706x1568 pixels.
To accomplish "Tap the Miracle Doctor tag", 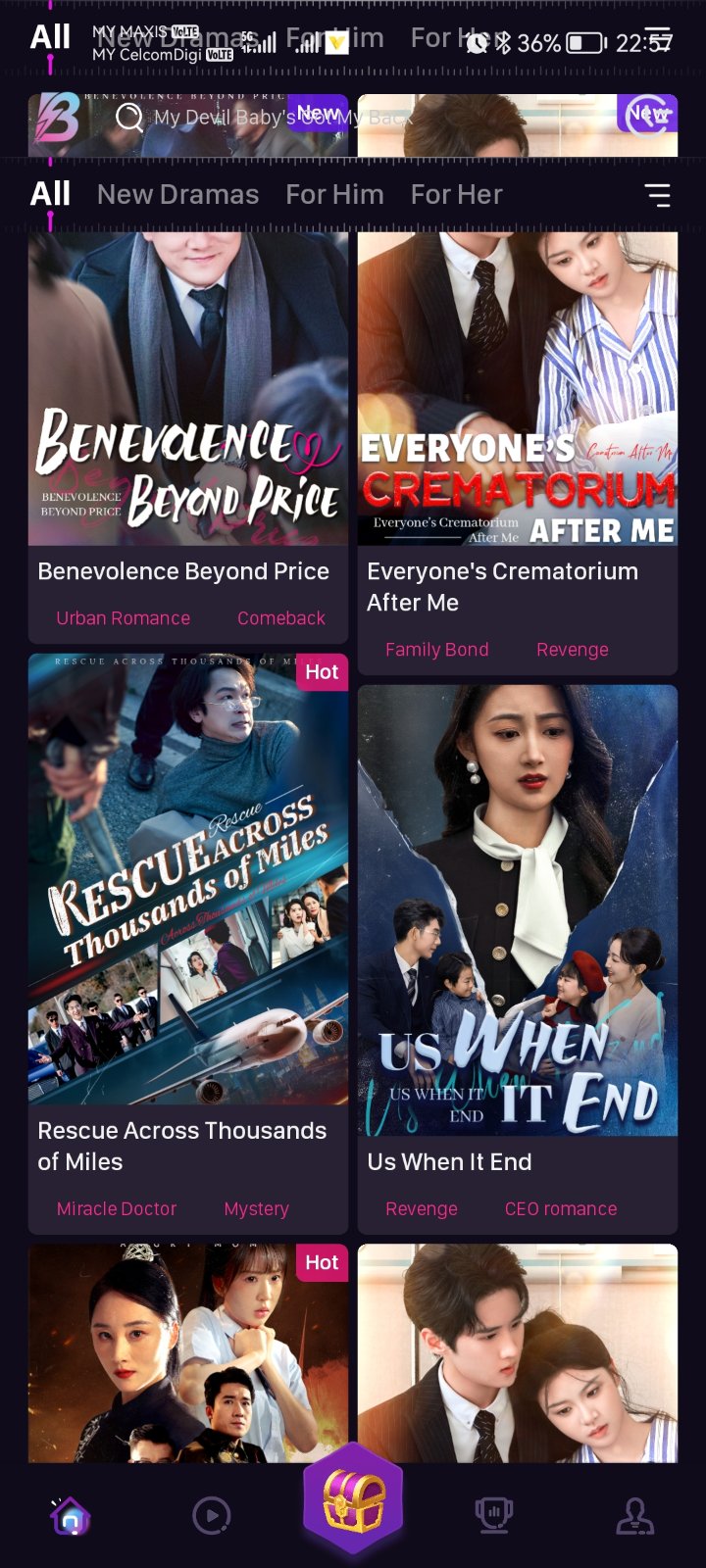I will [117, 1209].
